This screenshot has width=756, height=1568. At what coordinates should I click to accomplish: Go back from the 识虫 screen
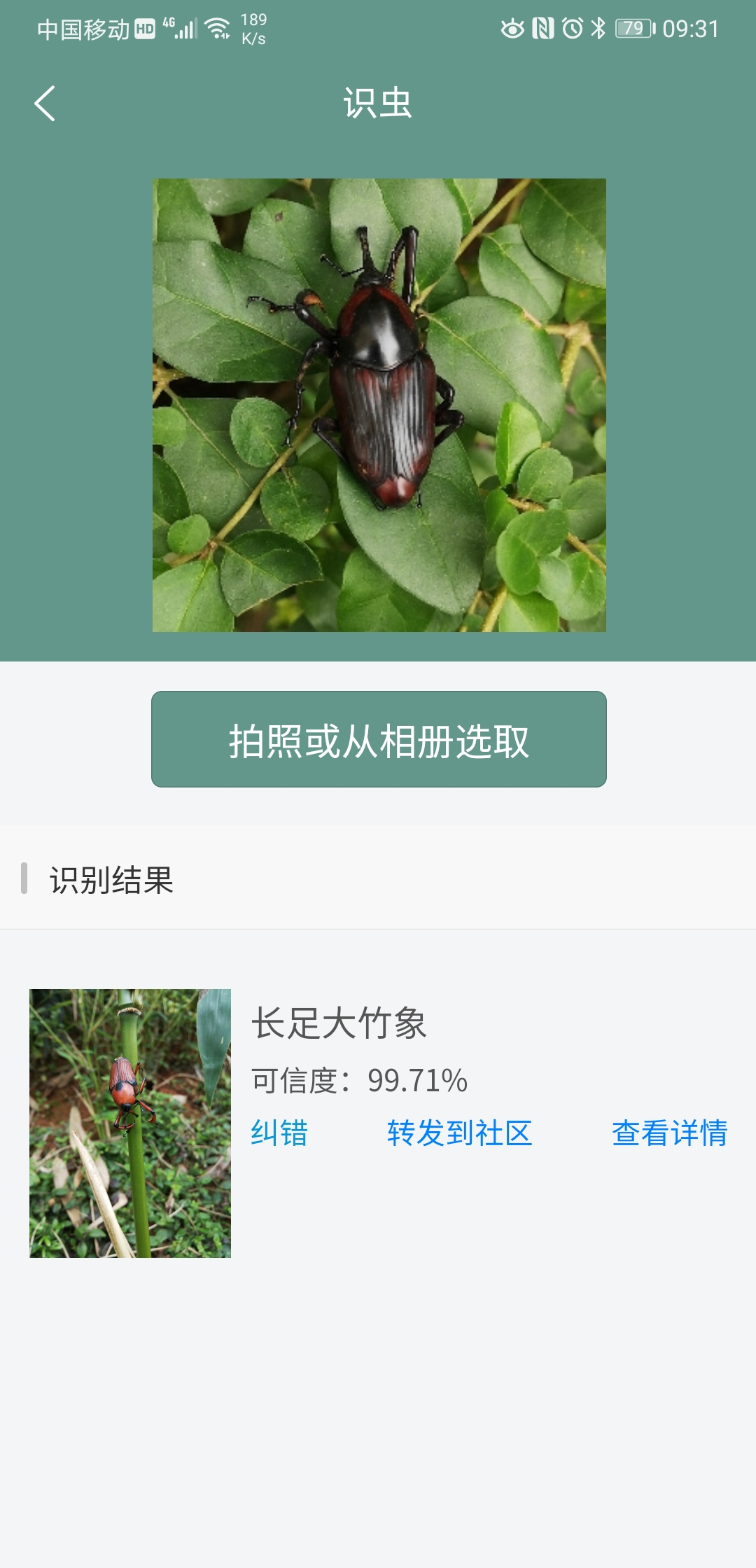point(45,104)
